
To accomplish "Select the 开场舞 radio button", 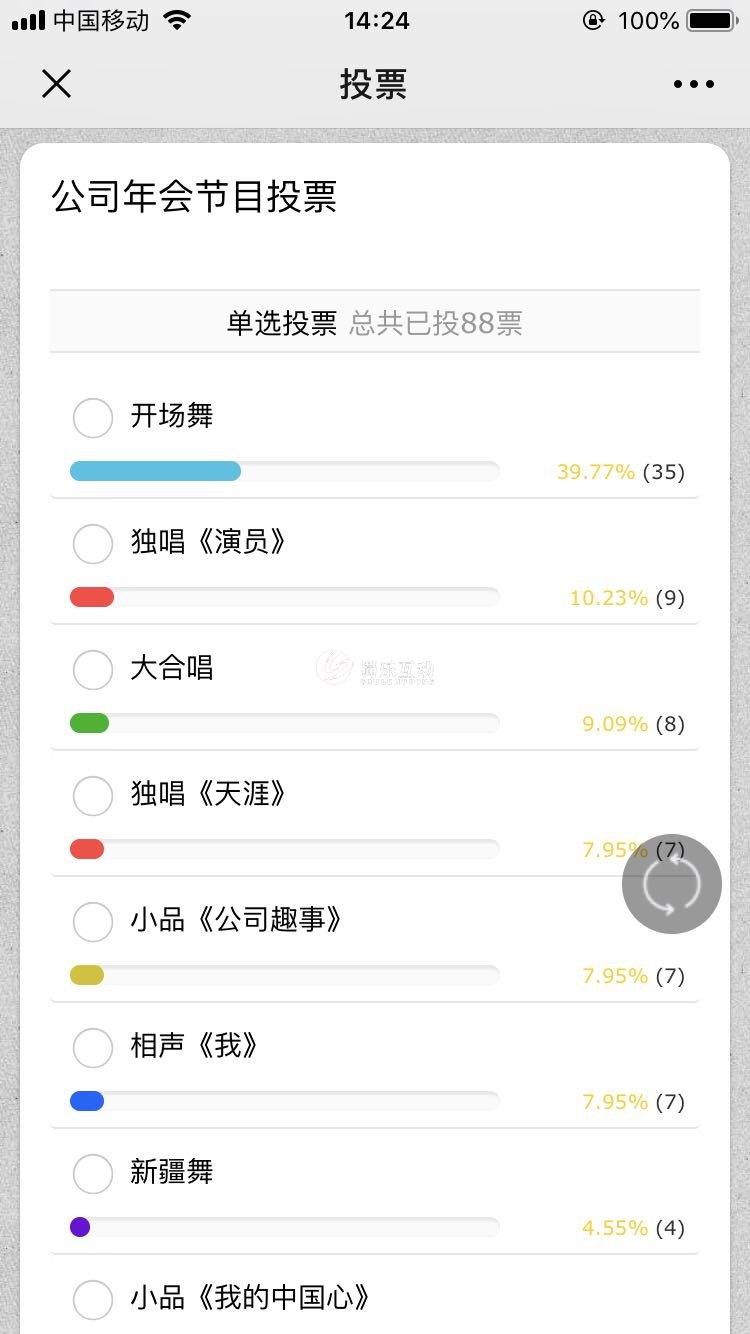I will (93, 418).
